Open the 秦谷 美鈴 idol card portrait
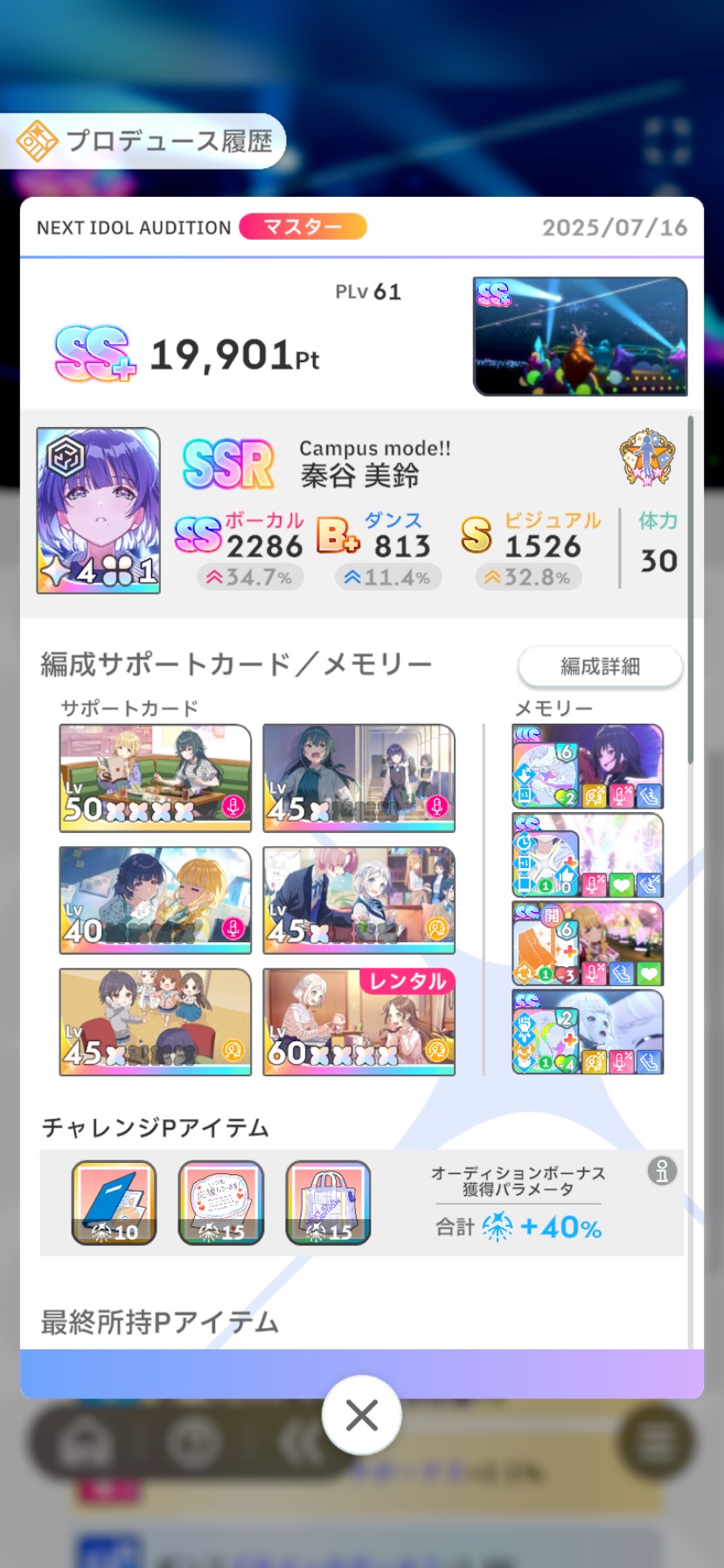Screen dimensions: 724x1568 point(98,511)
